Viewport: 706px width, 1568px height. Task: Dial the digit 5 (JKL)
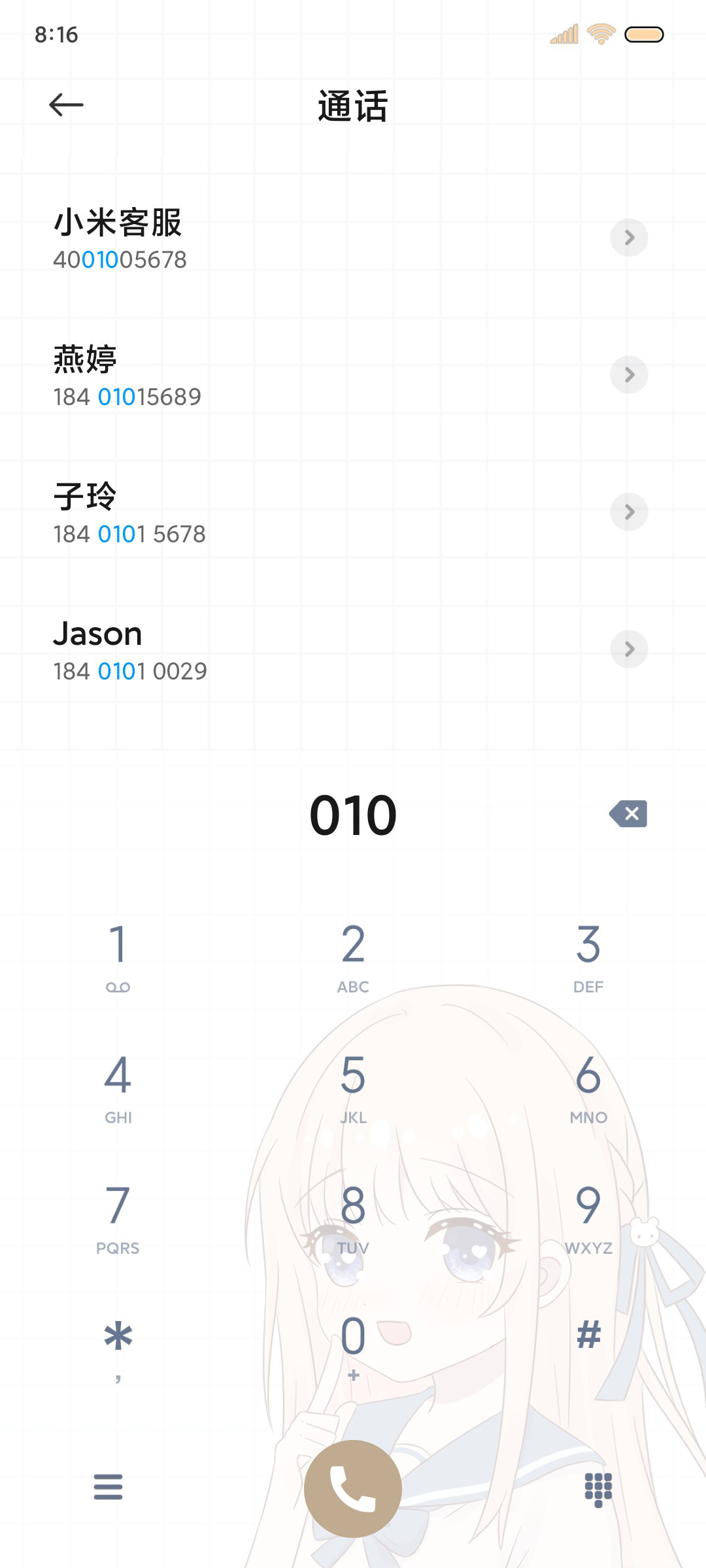point(353,1088)
